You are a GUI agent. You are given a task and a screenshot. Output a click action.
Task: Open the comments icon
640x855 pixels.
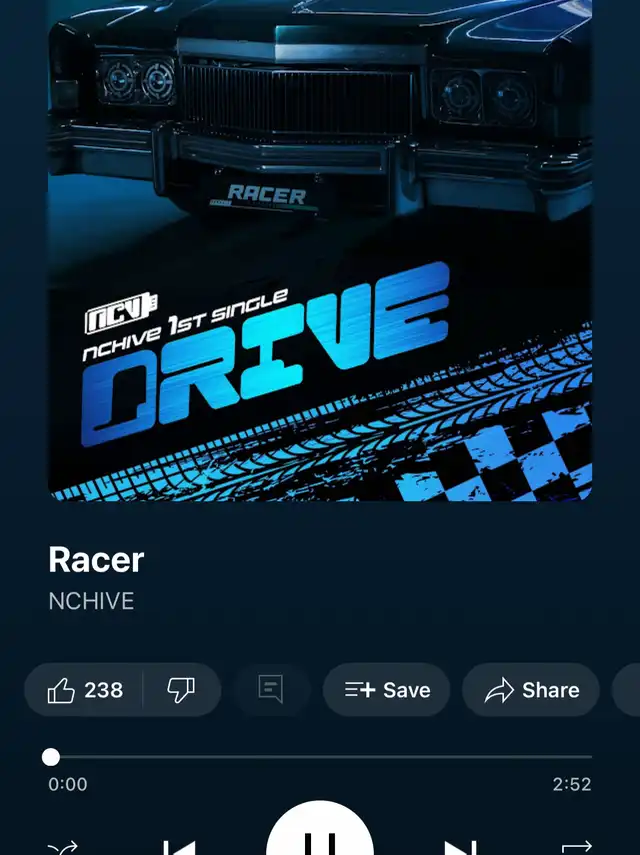click(x=271, y=690)
